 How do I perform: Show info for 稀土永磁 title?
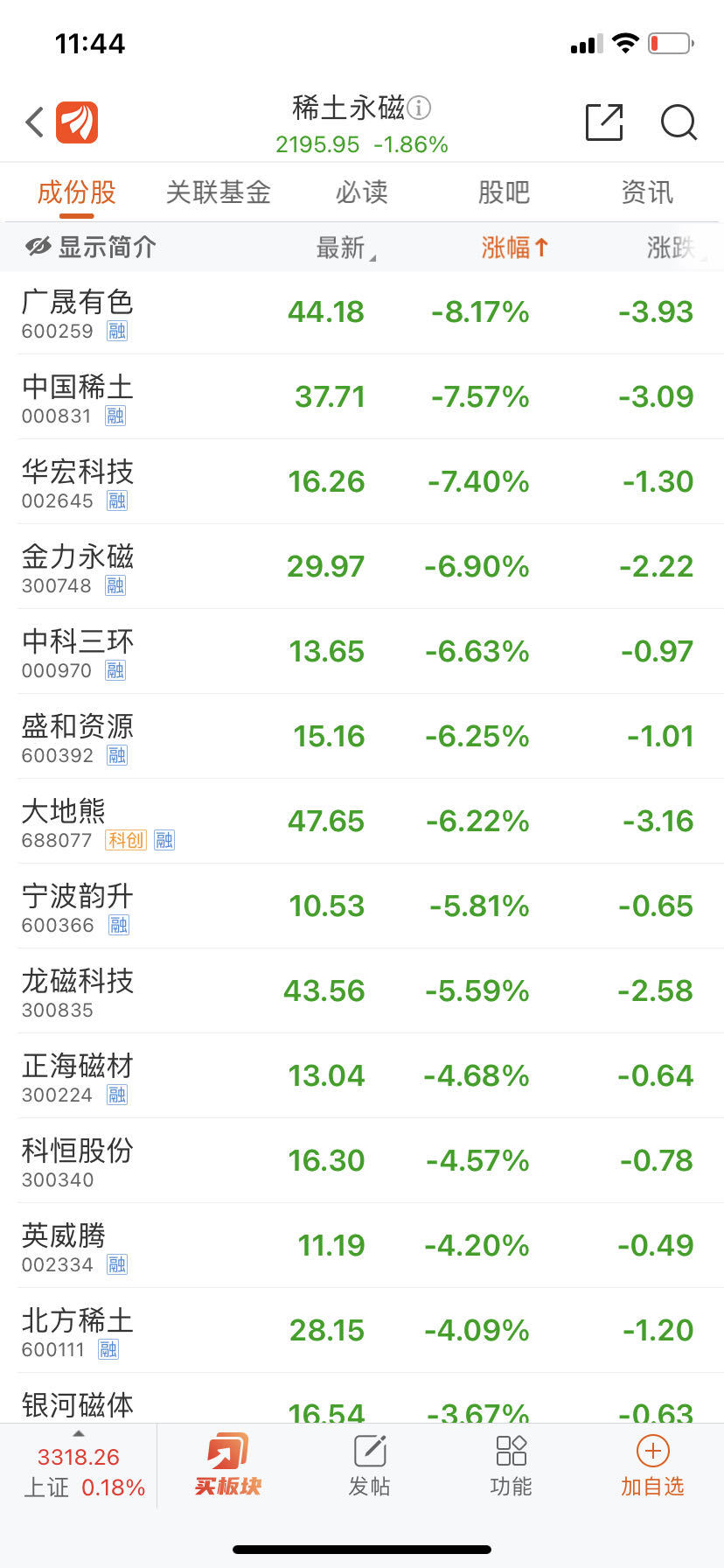click(x=420, y=108)
